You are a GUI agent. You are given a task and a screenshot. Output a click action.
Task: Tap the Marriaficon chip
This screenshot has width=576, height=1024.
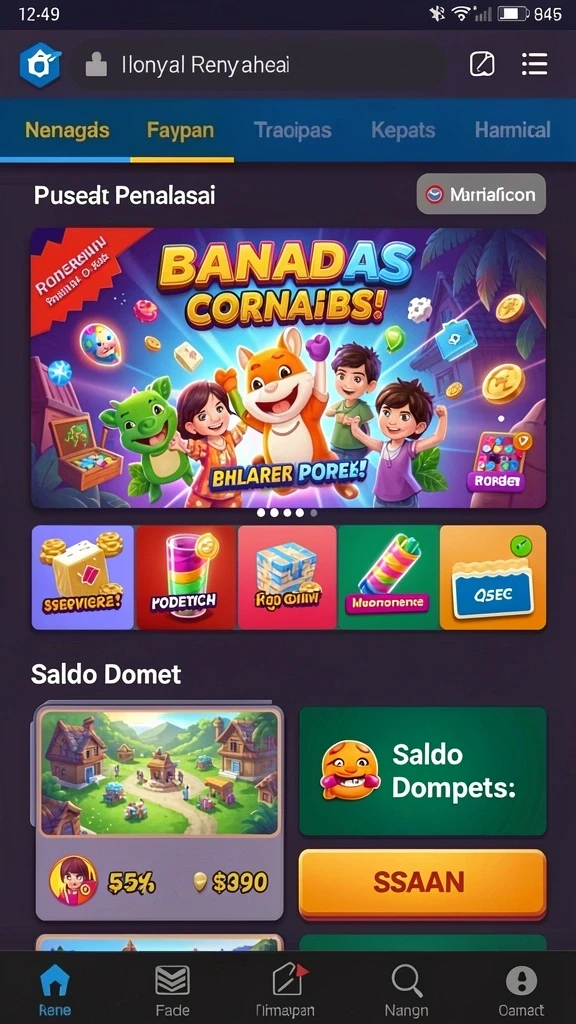[481, 194]
